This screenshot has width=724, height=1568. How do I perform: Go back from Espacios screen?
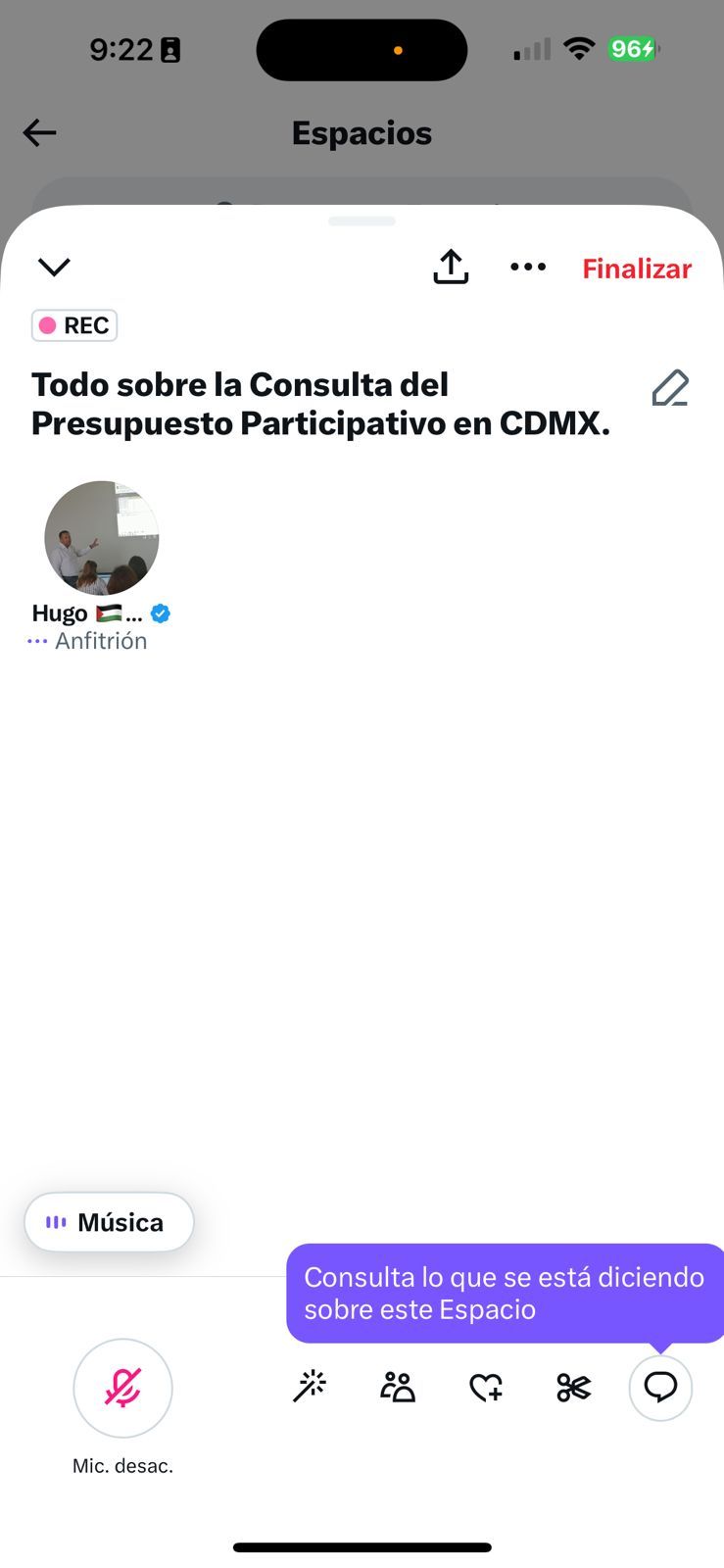pos(39,133)
